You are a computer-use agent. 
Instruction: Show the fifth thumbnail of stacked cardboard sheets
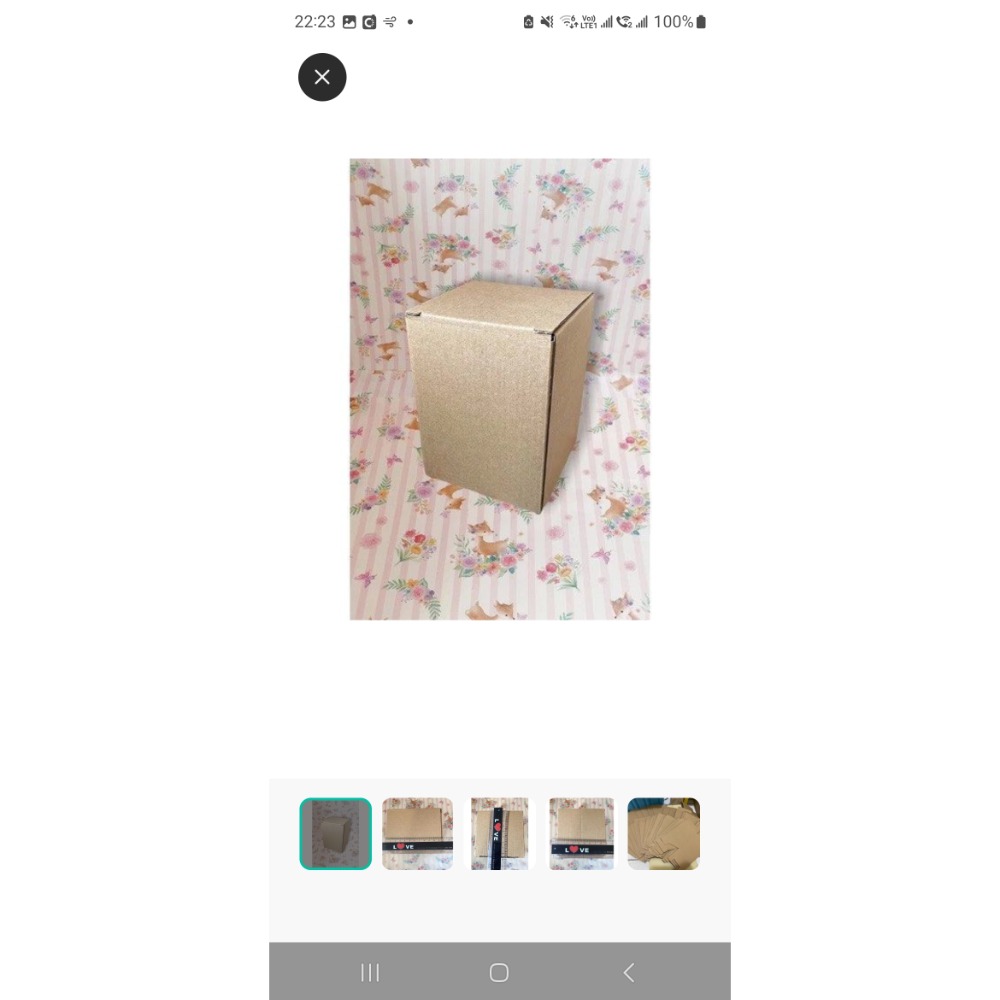tap(664, 834)
